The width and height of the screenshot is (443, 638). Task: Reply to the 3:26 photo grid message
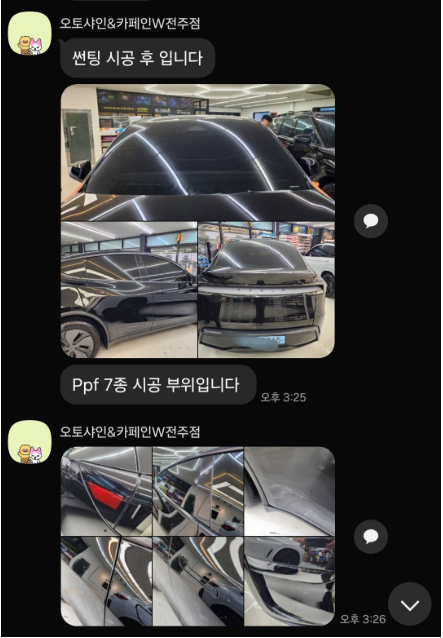371,537
